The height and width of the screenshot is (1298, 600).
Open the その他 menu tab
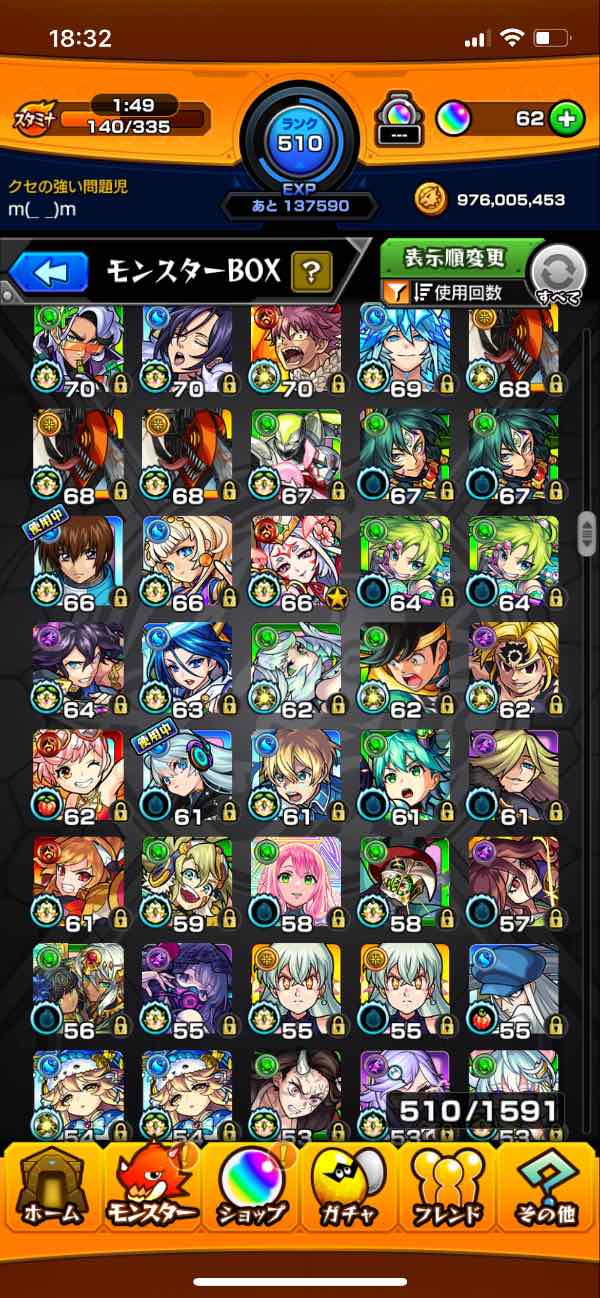[x=547, y=1188]
